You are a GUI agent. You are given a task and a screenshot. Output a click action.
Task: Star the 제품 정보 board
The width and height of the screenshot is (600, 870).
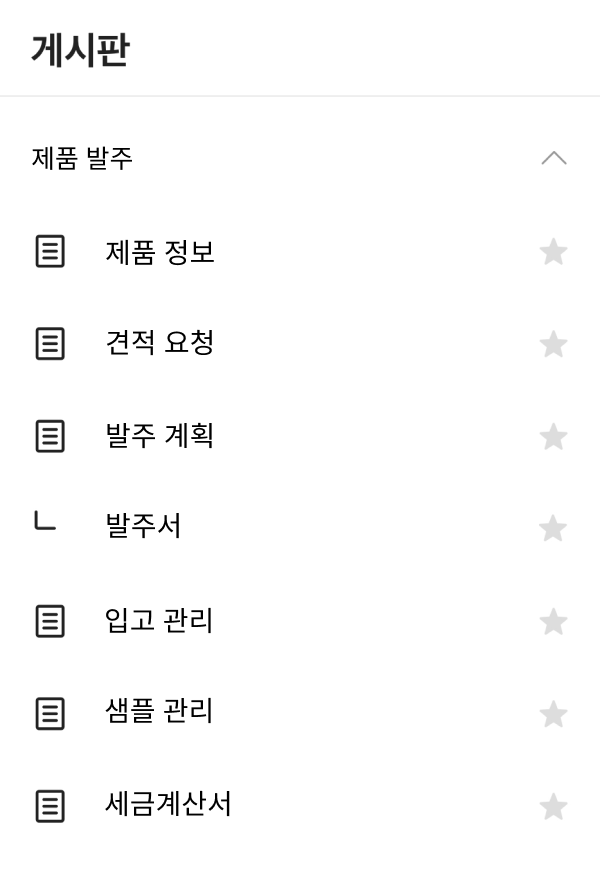tap(553, 252)
